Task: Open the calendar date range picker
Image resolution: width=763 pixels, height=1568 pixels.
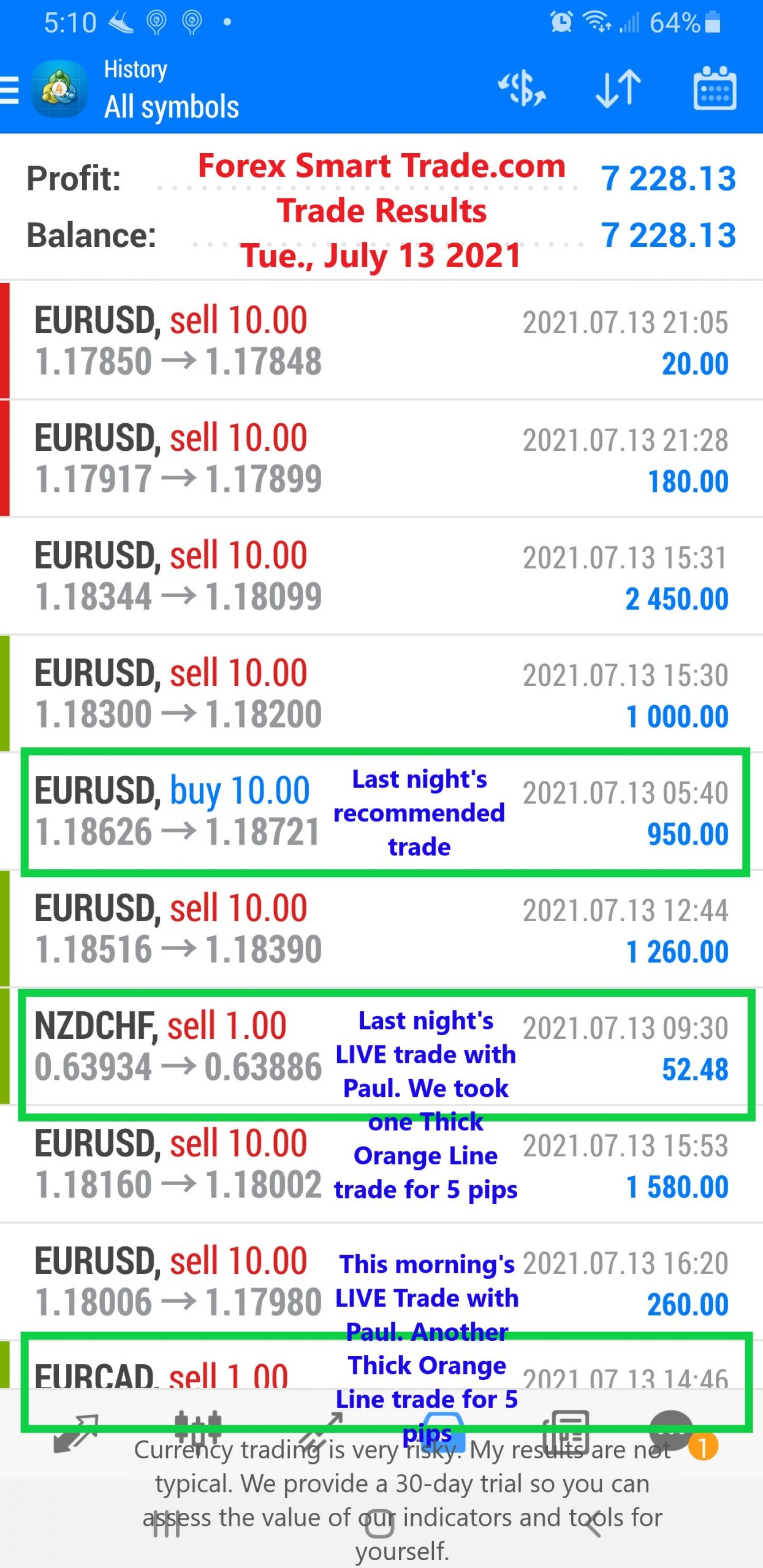Action: [x=715, y=89]
